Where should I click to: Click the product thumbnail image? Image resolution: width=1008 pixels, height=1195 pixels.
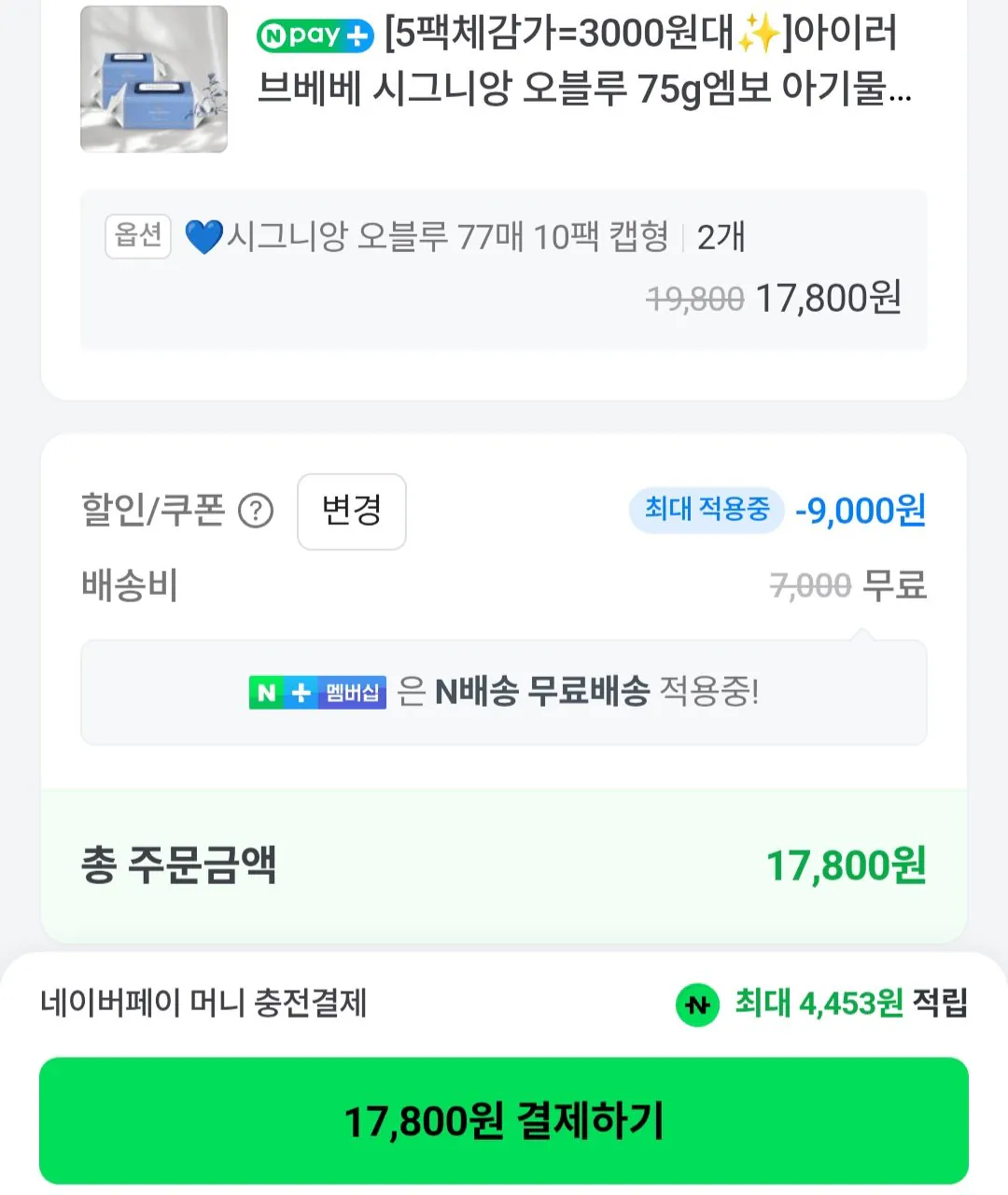(x=153, y=78)
